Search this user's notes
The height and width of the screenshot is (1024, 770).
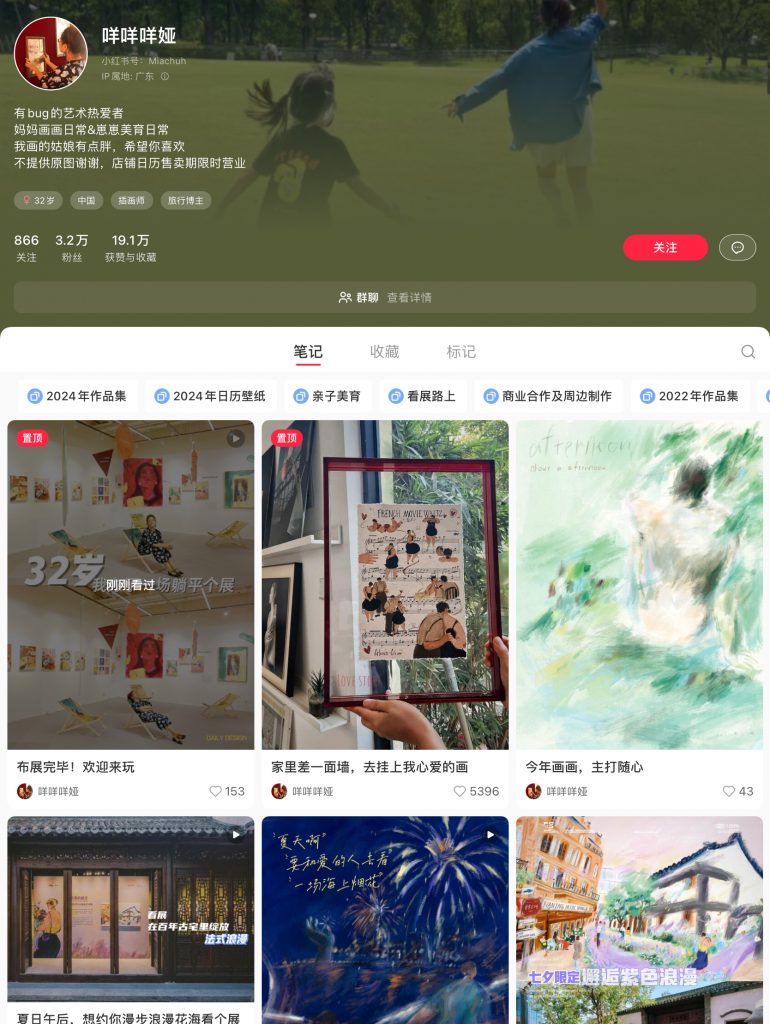tap(747, 351)
